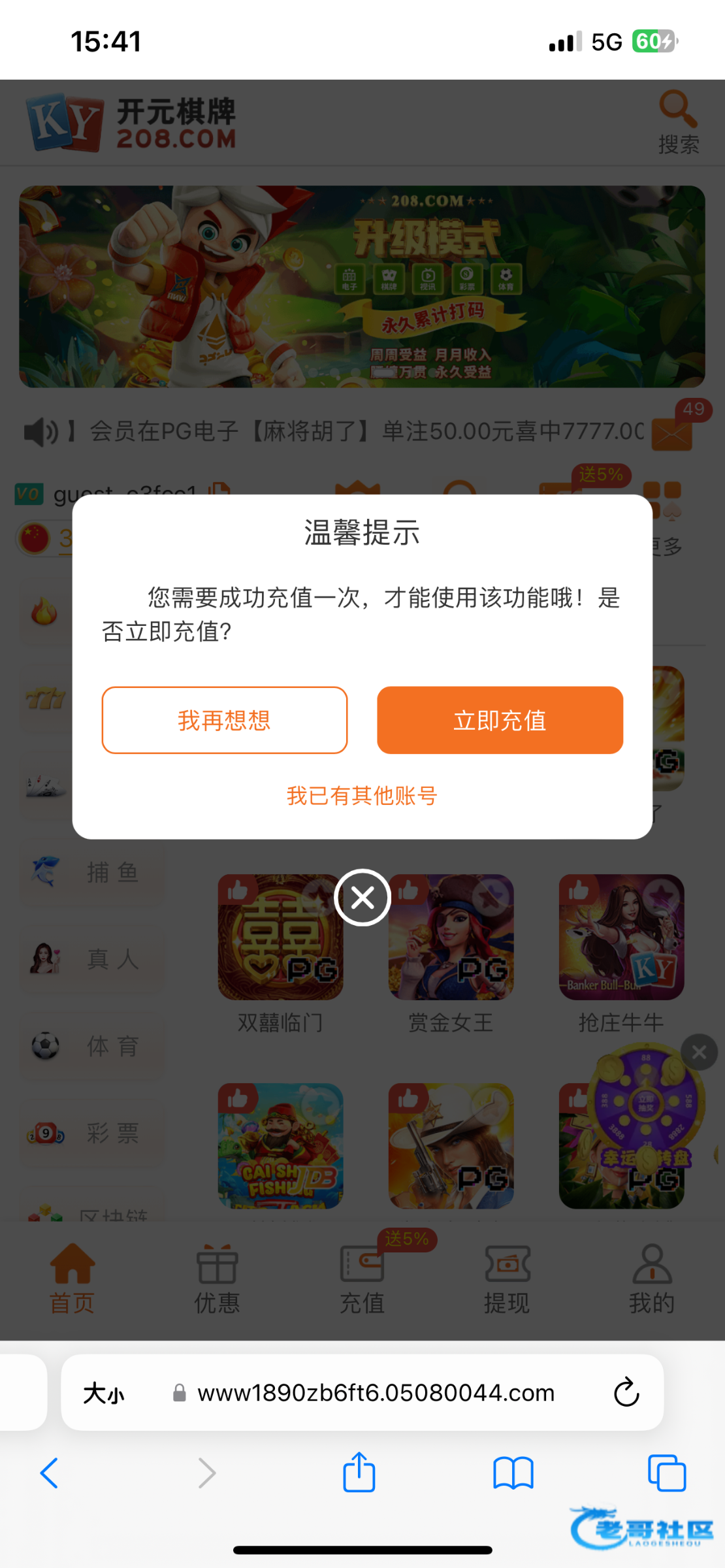Open the 大小 page settings menu

pyautogui.click(x=104, y=1393)
